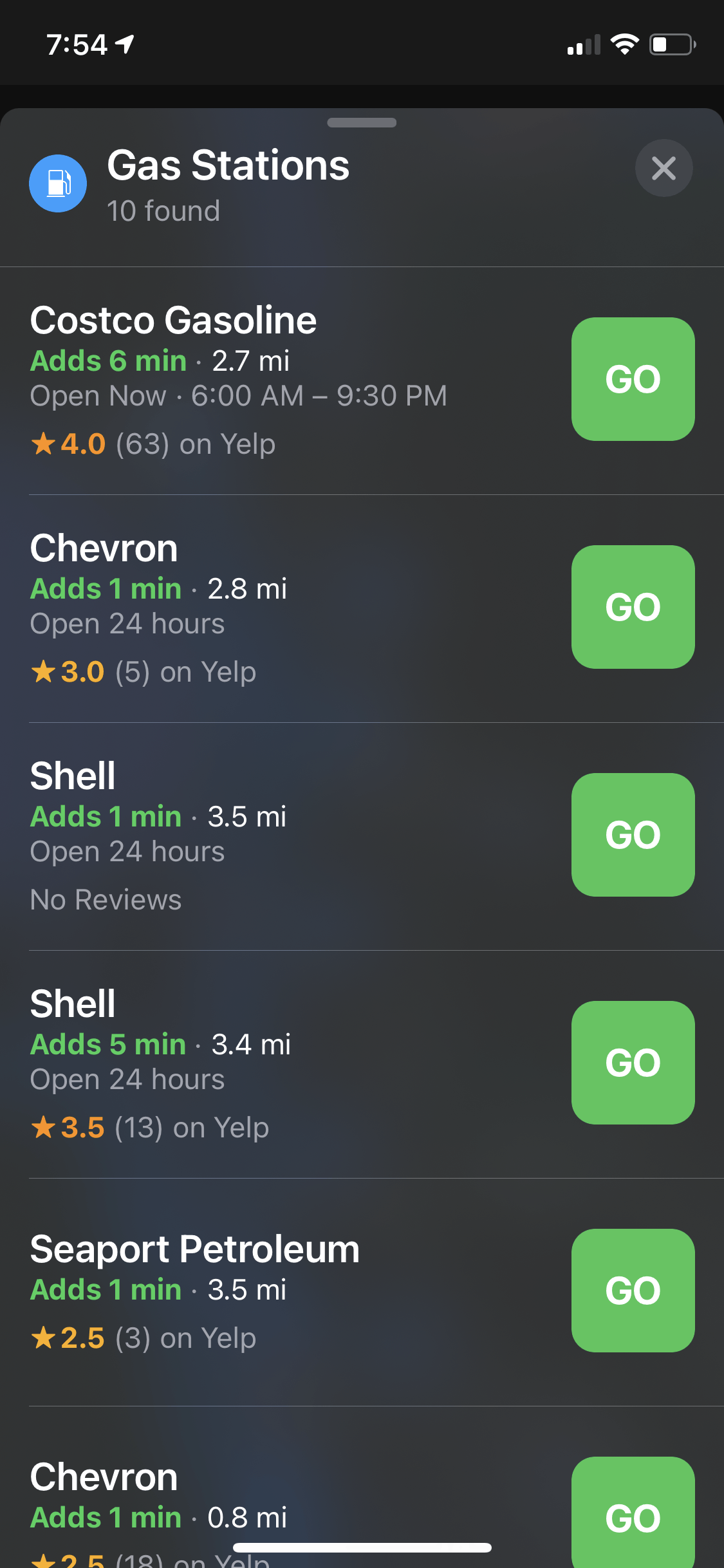The width and height of the screenshot is (724, 1568).
Task: Tap GO for Shell rated 3.5
Action: tap(633, 1063)
